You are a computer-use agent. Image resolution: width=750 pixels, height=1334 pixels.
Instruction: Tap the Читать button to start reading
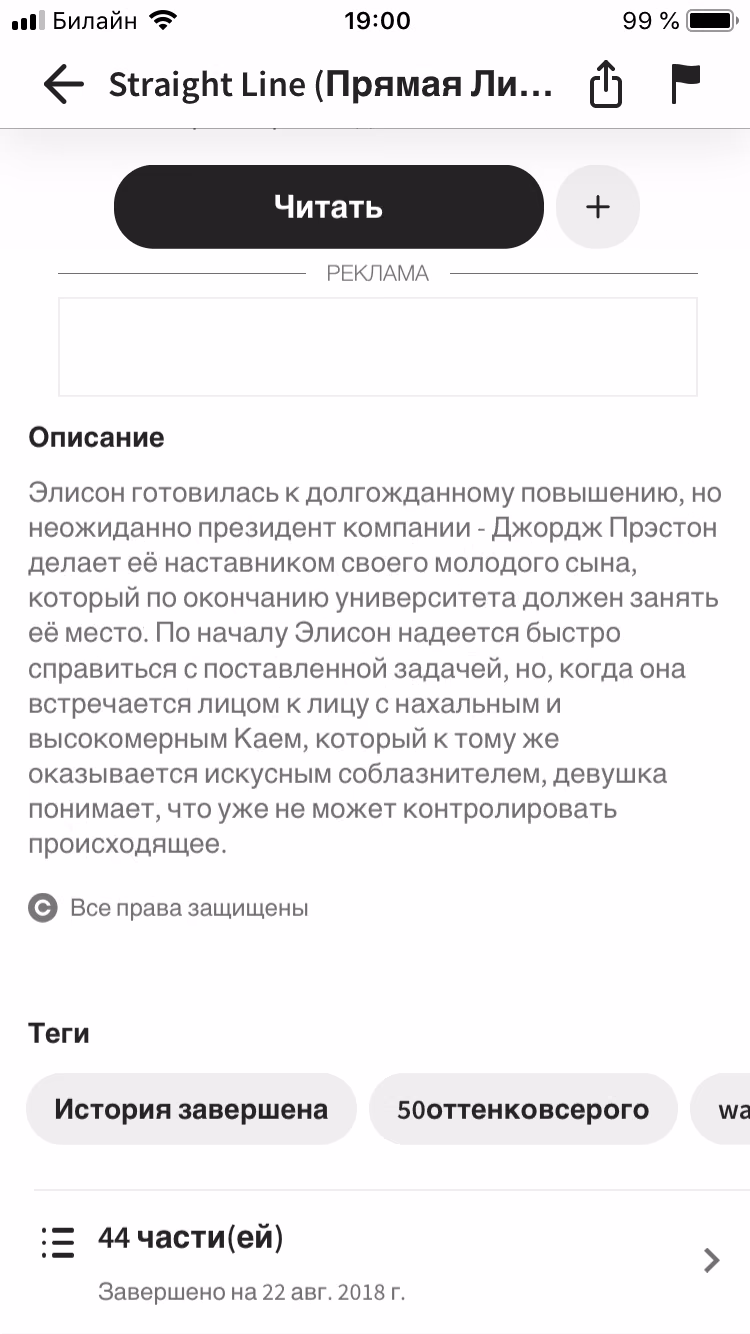(329, 207)
